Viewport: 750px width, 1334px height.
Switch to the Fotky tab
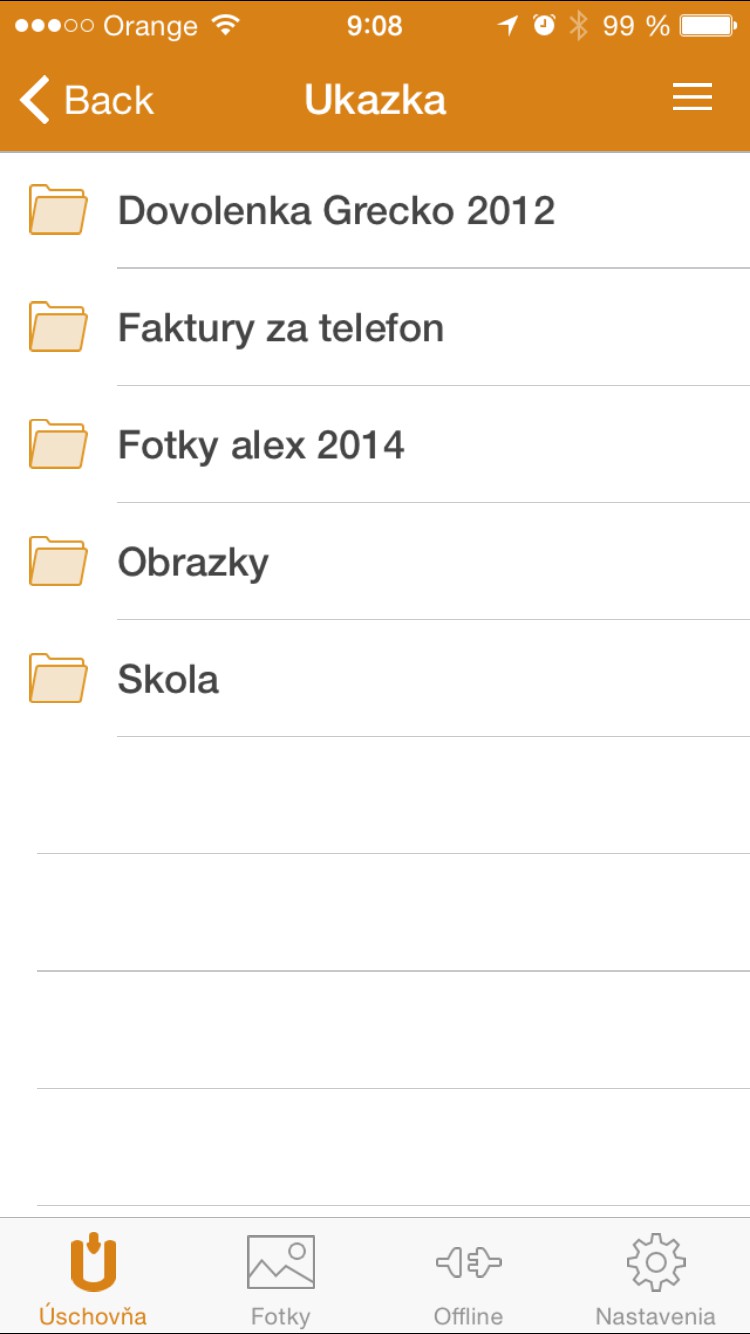pos(281,1279)
